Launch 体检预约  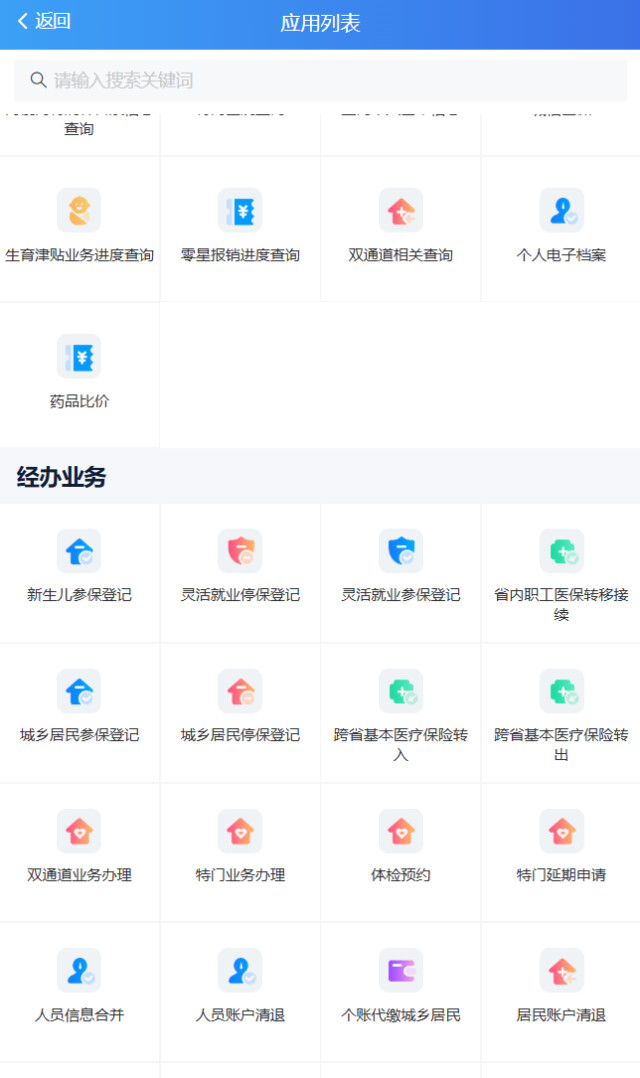(400, 848)
